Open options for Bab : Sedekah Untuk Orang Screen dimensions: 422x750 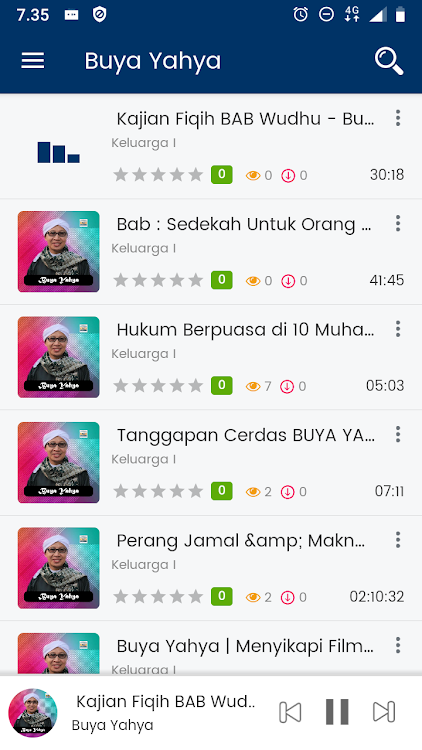point(398,223)
